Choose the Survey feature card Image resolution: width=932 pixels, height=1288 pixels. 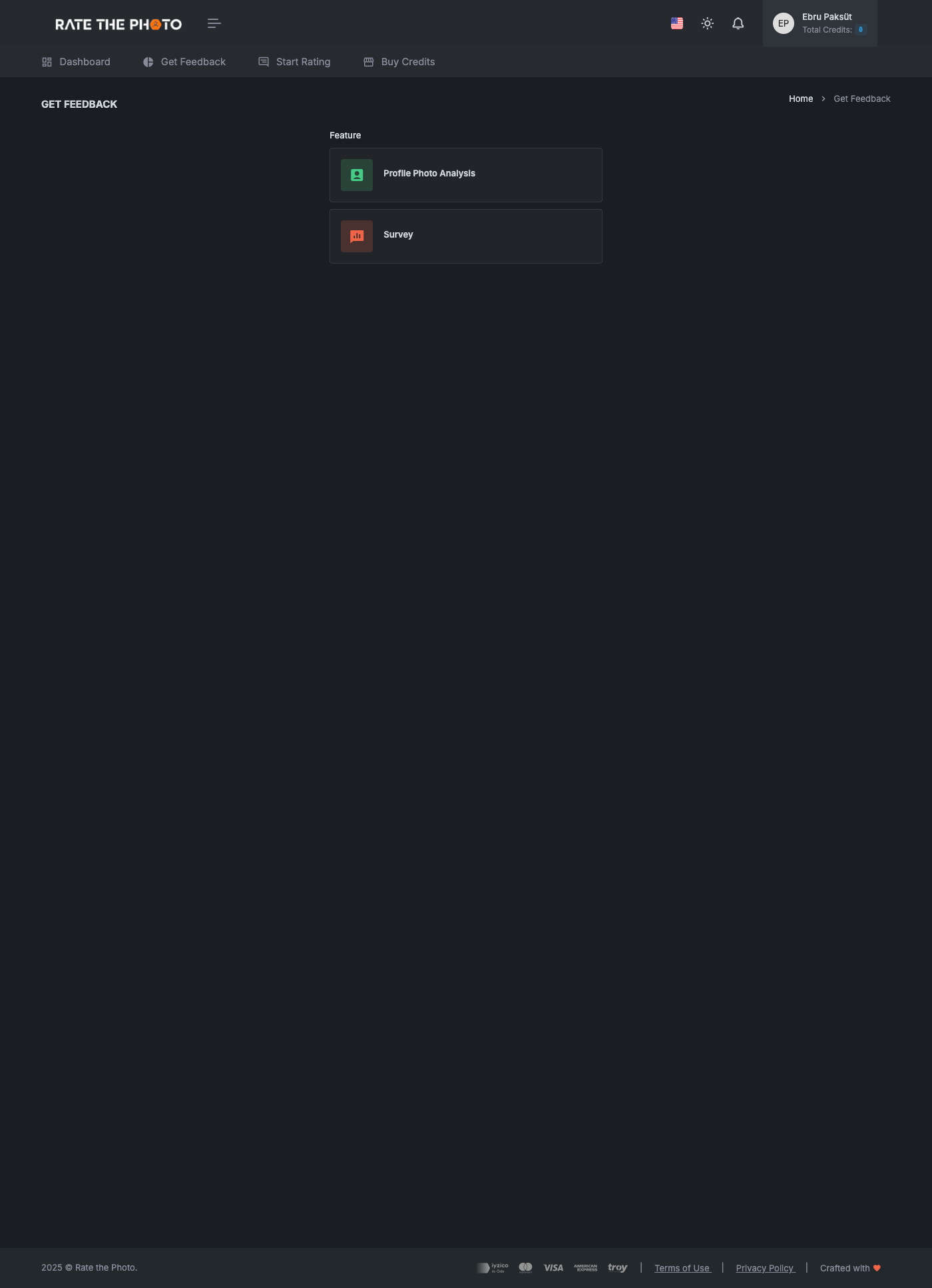[465, 236]
